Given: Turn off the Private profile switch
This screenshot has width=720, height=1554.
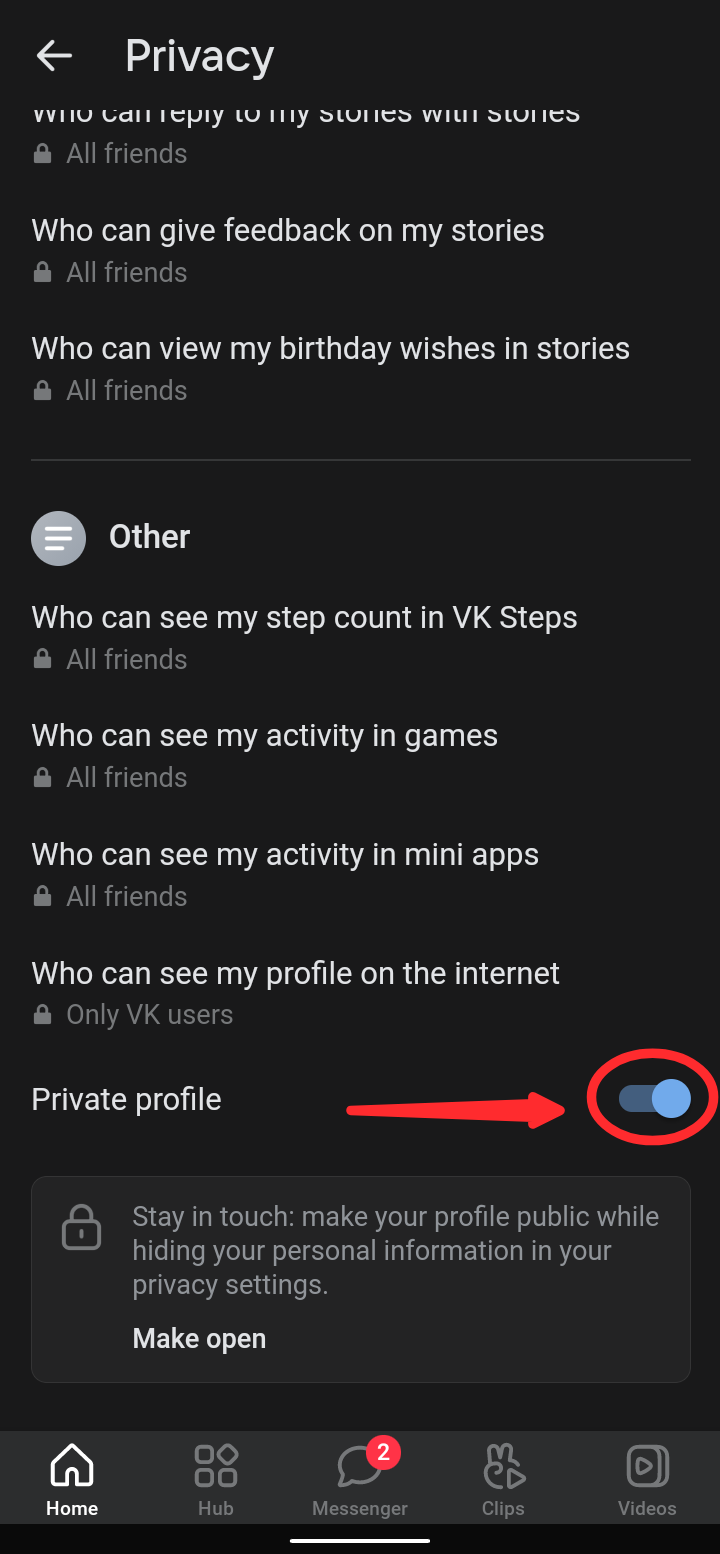Looking at the screenshot, I should click(x=654, y=1099).
